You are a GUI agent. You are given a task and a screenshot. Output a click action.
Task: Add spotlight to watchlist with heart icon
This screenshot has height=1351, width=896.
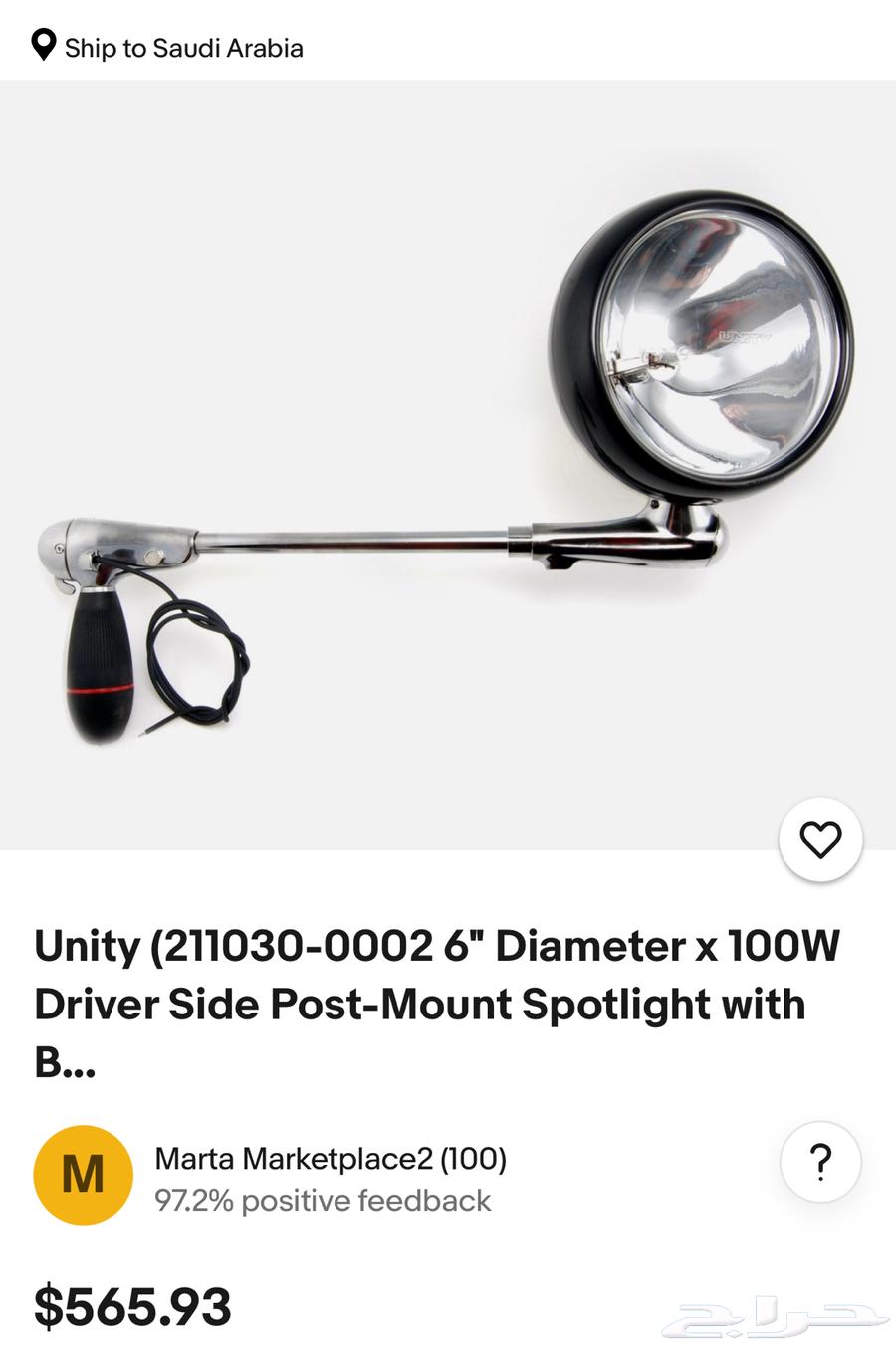pyautogui.click(x=820, y=839)
